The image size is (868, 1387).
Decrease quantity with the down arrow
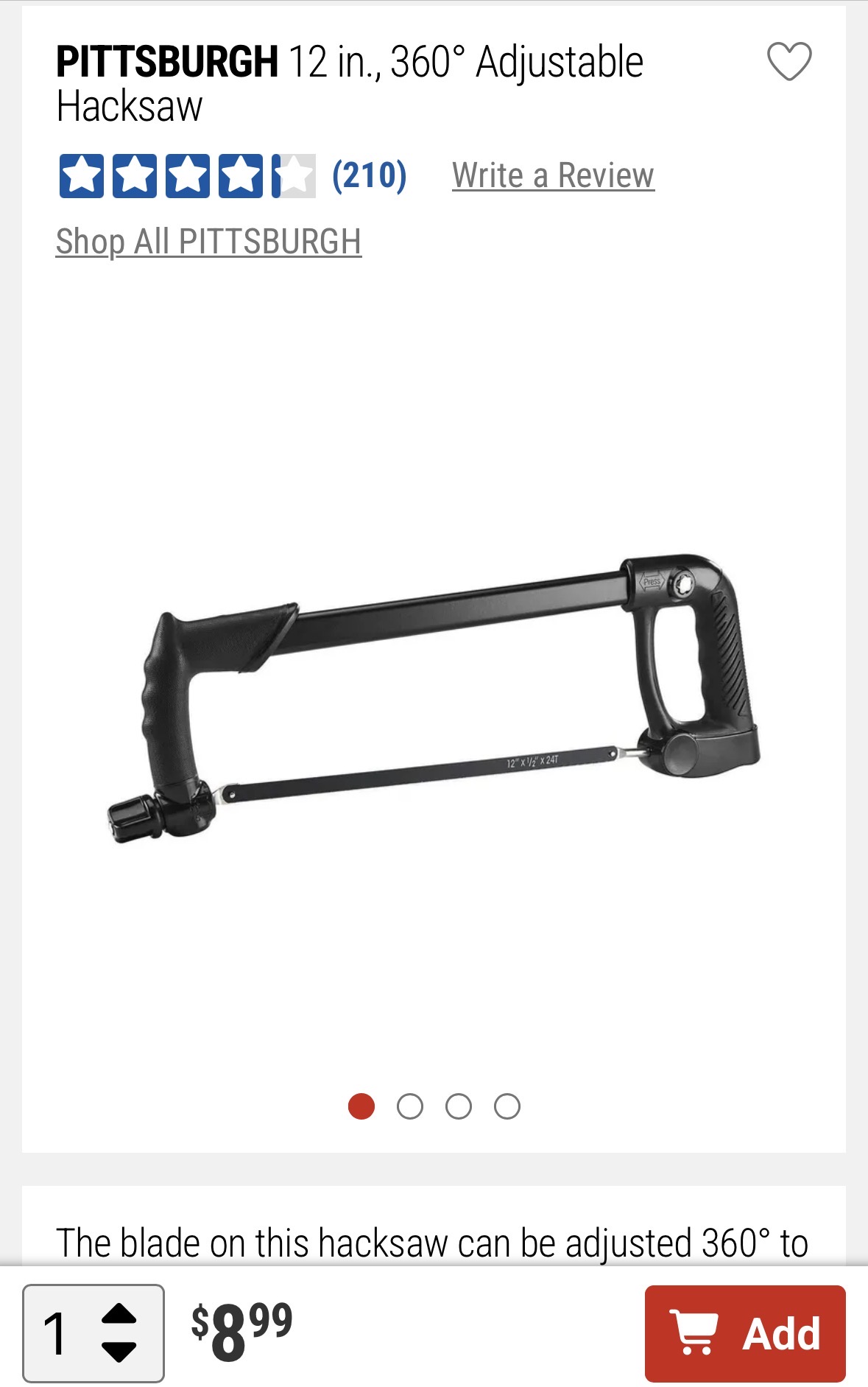[119, 1351]
